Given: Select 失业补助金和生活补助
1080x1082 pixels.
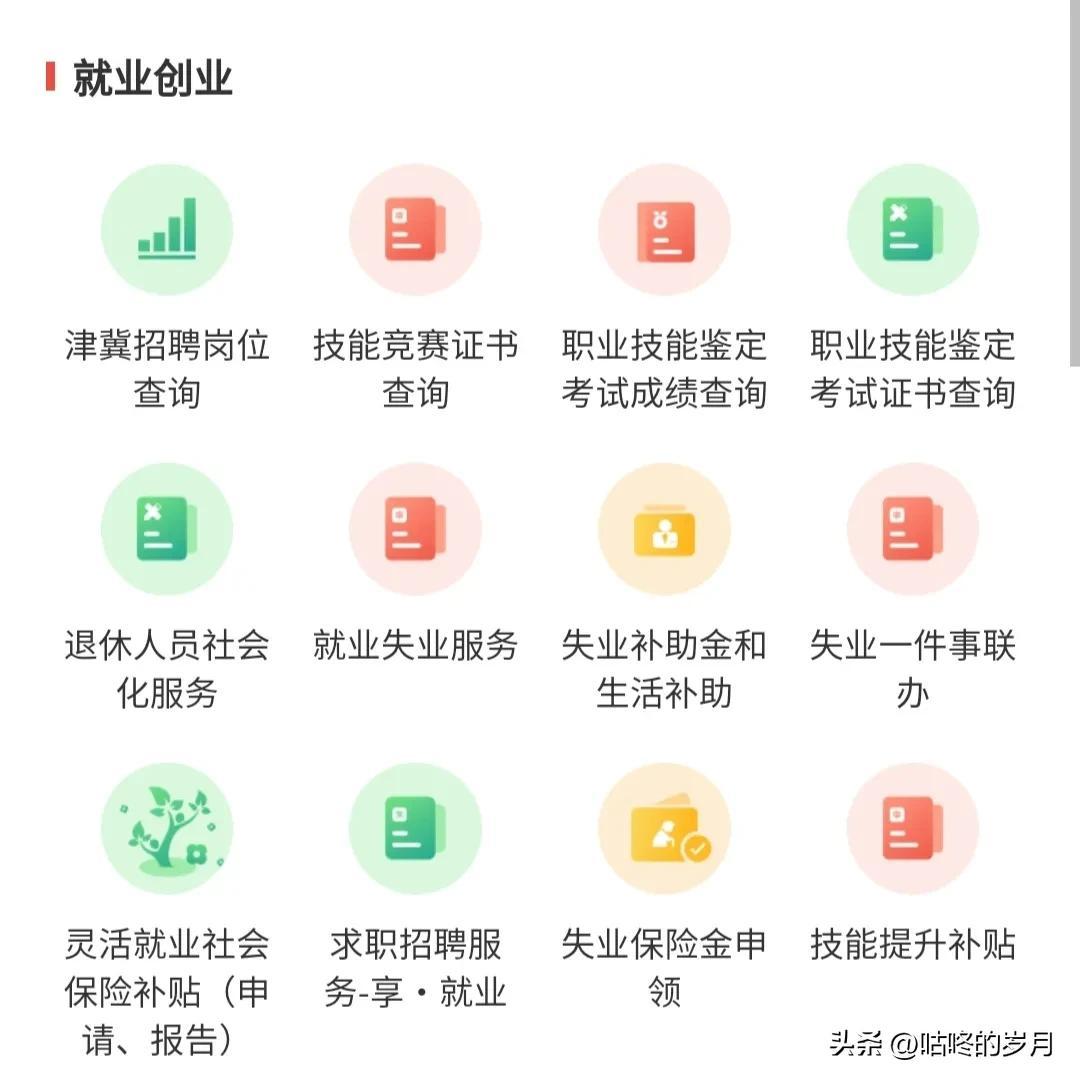Looking at the screenshot, I should pyautogui.click(x=664, y=529).
